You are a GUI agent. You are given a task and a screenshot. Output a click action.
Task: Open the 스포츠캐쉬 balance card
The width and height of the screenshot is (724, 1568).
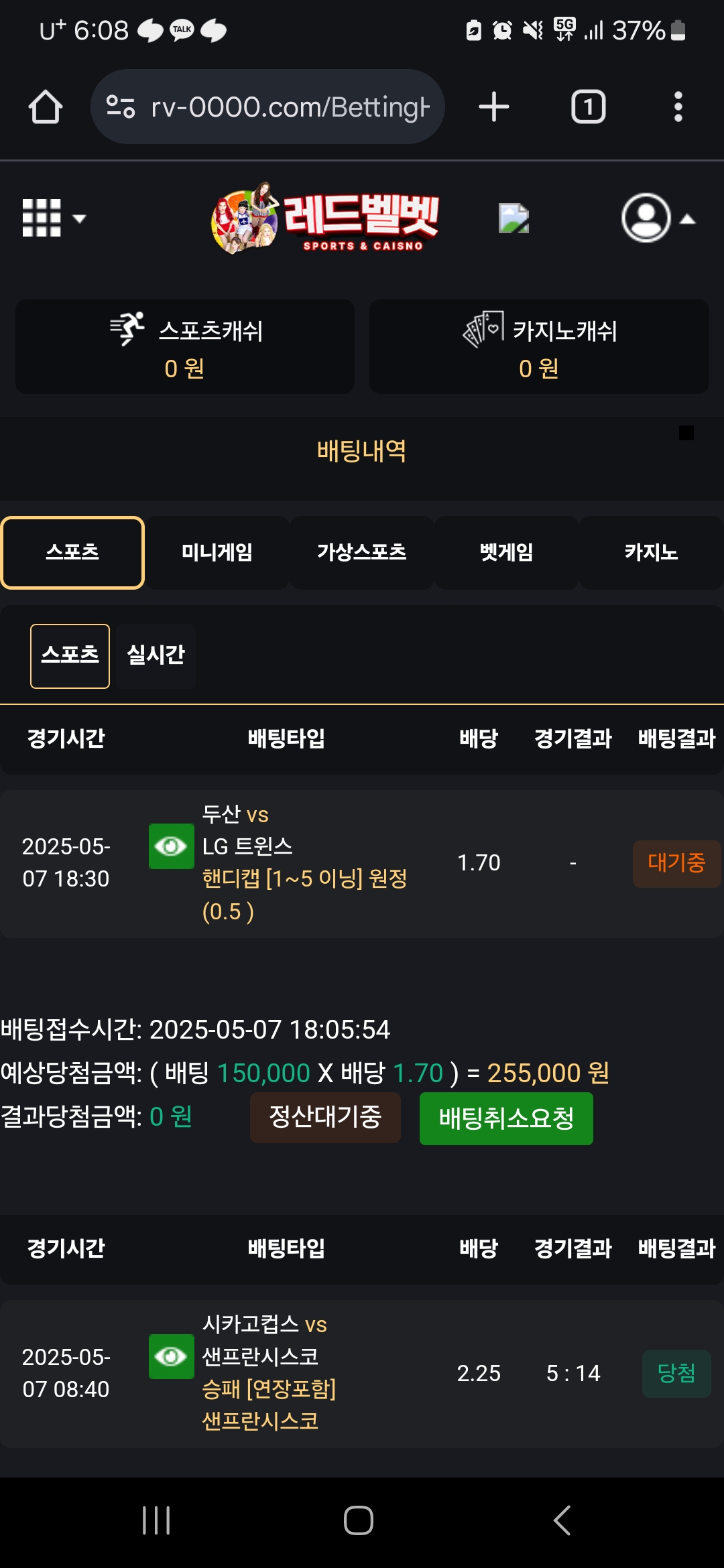[x=185, y=346]
